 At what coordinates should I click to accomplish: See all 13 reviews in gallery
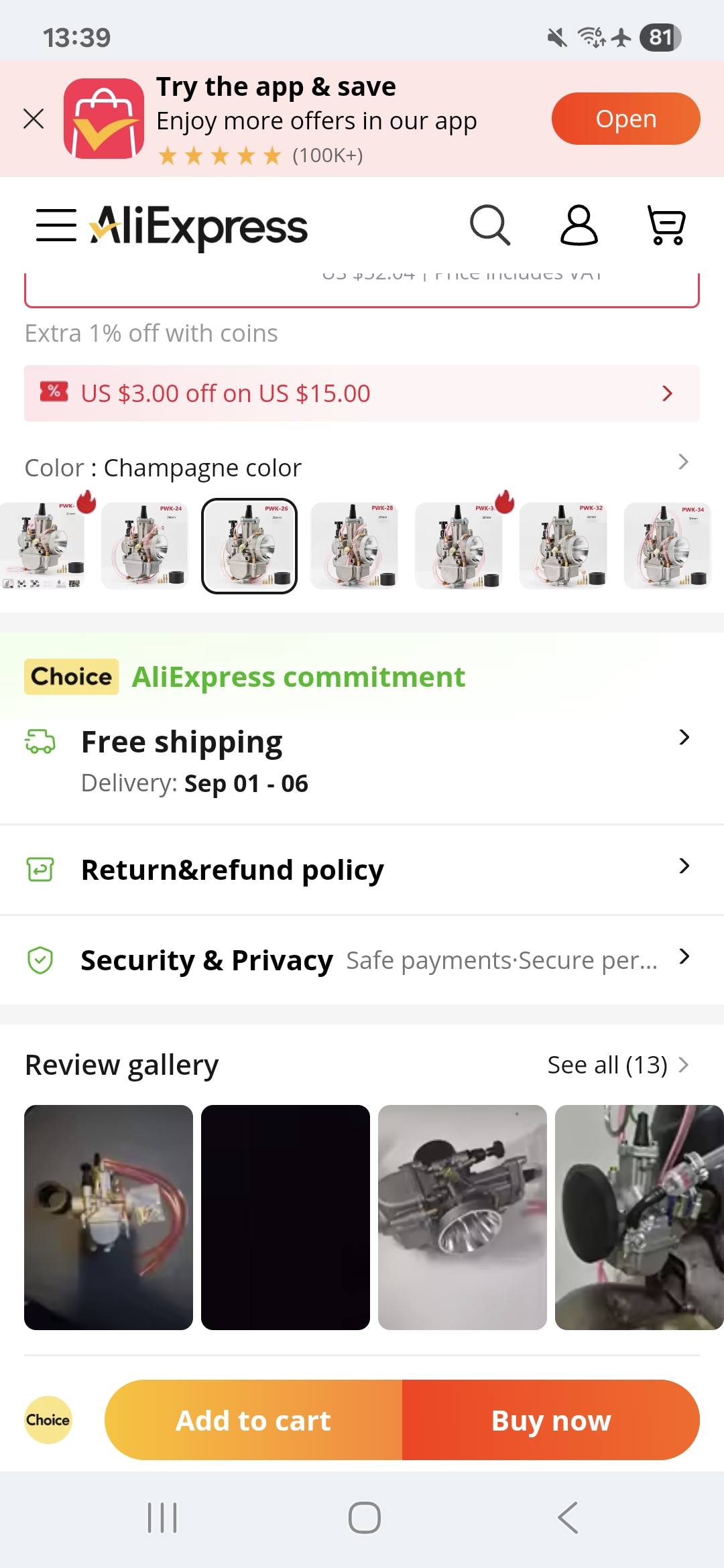pos(617,1065)
